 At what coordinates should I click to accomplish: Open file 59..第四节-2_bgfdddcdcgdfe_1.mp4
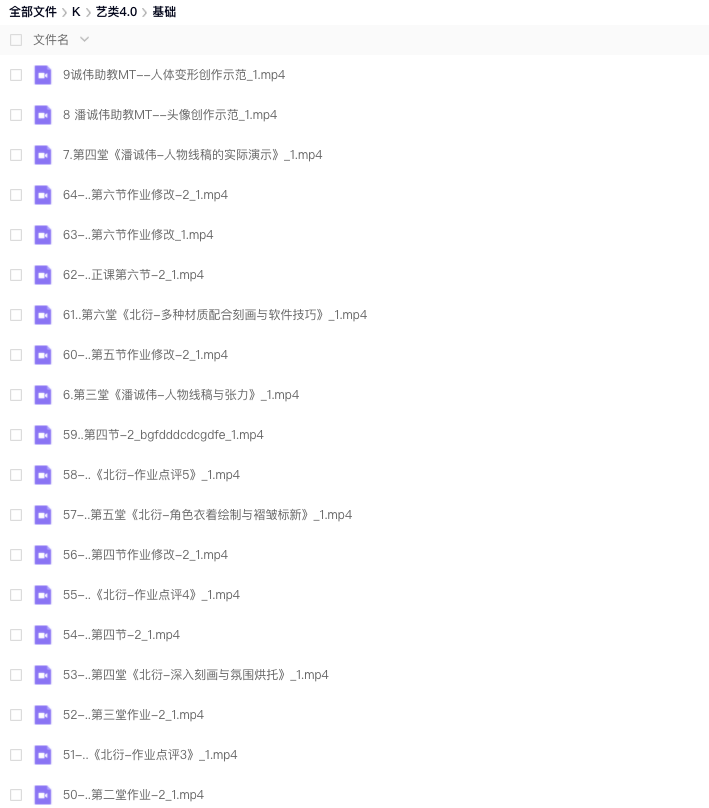pos(163,435)
